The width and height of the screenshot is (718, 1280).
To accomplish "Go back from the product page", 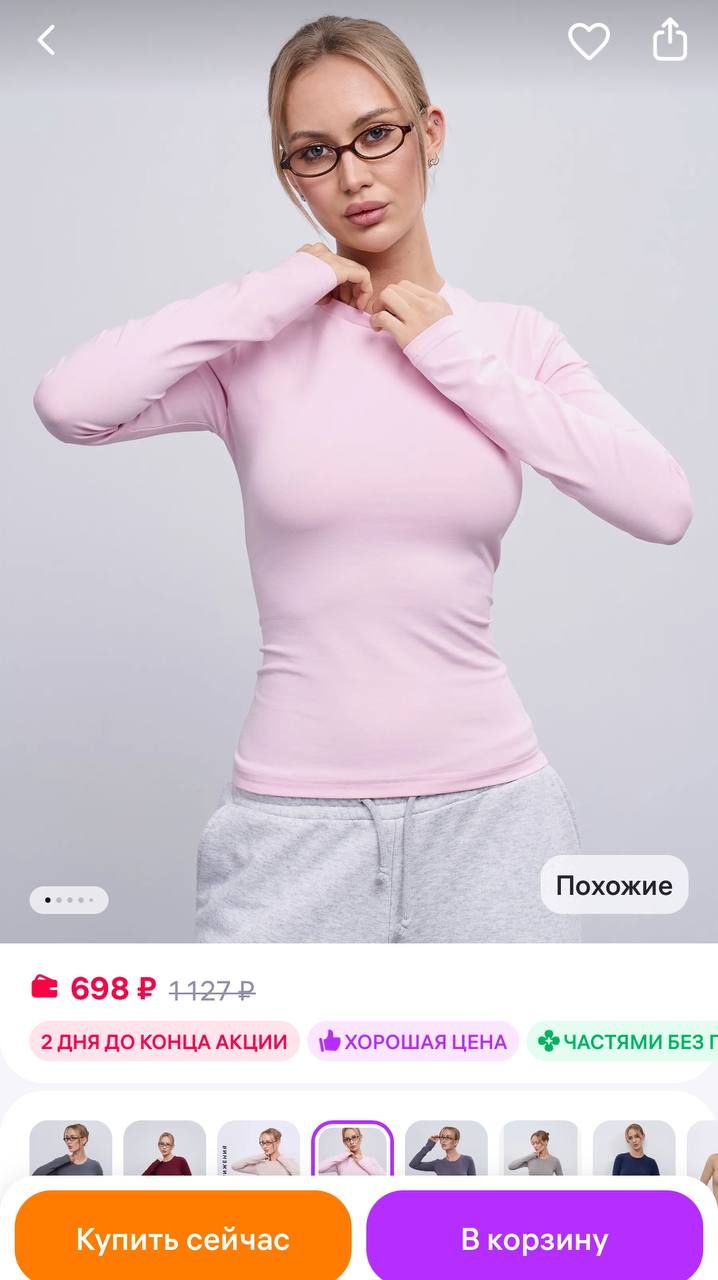I will point(46,40).
